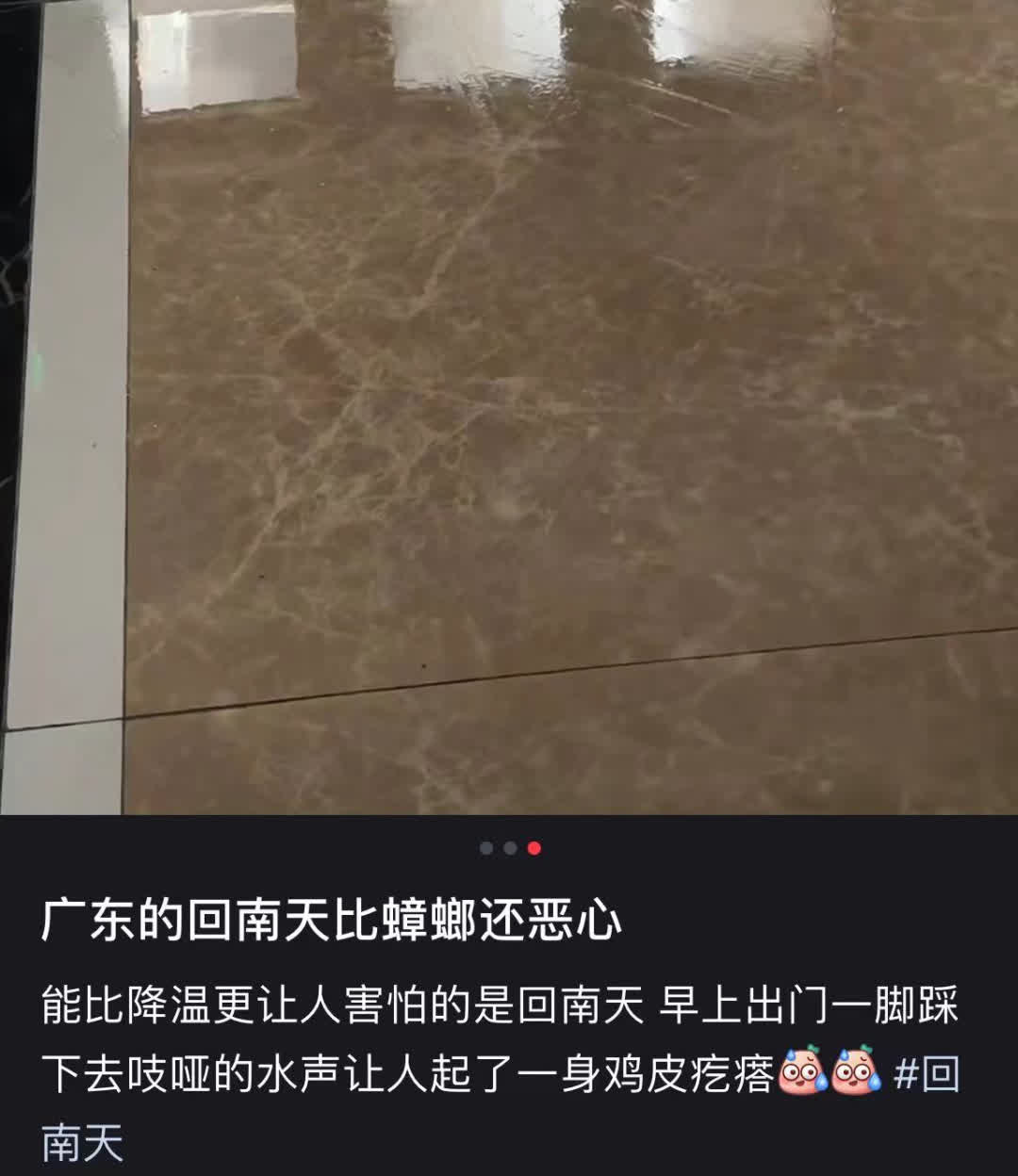
Task: Tap the image carousel page indicator
Action: pyautogui.click(x=510, y=848)
